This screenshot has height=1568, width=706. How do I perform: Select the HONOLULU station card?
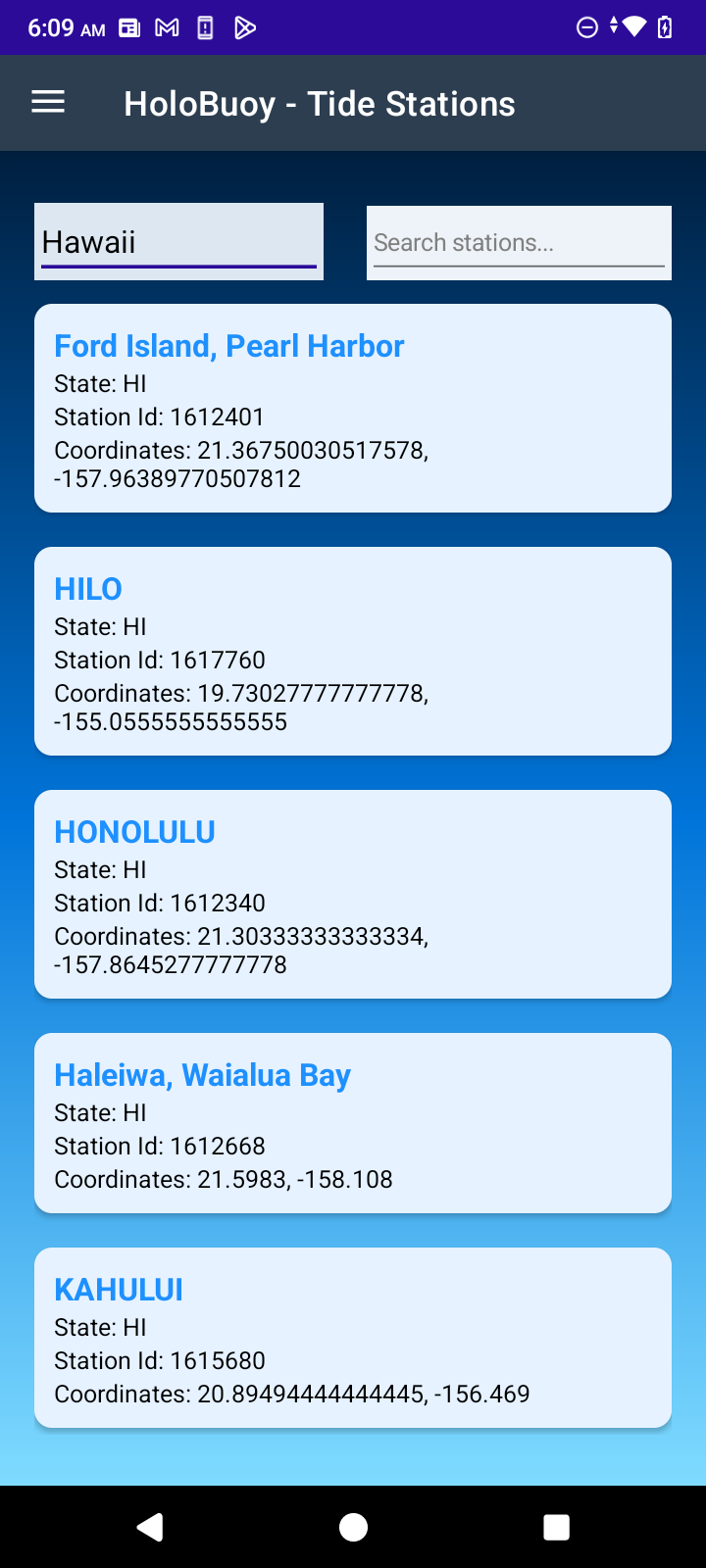[x=353, y=894]
